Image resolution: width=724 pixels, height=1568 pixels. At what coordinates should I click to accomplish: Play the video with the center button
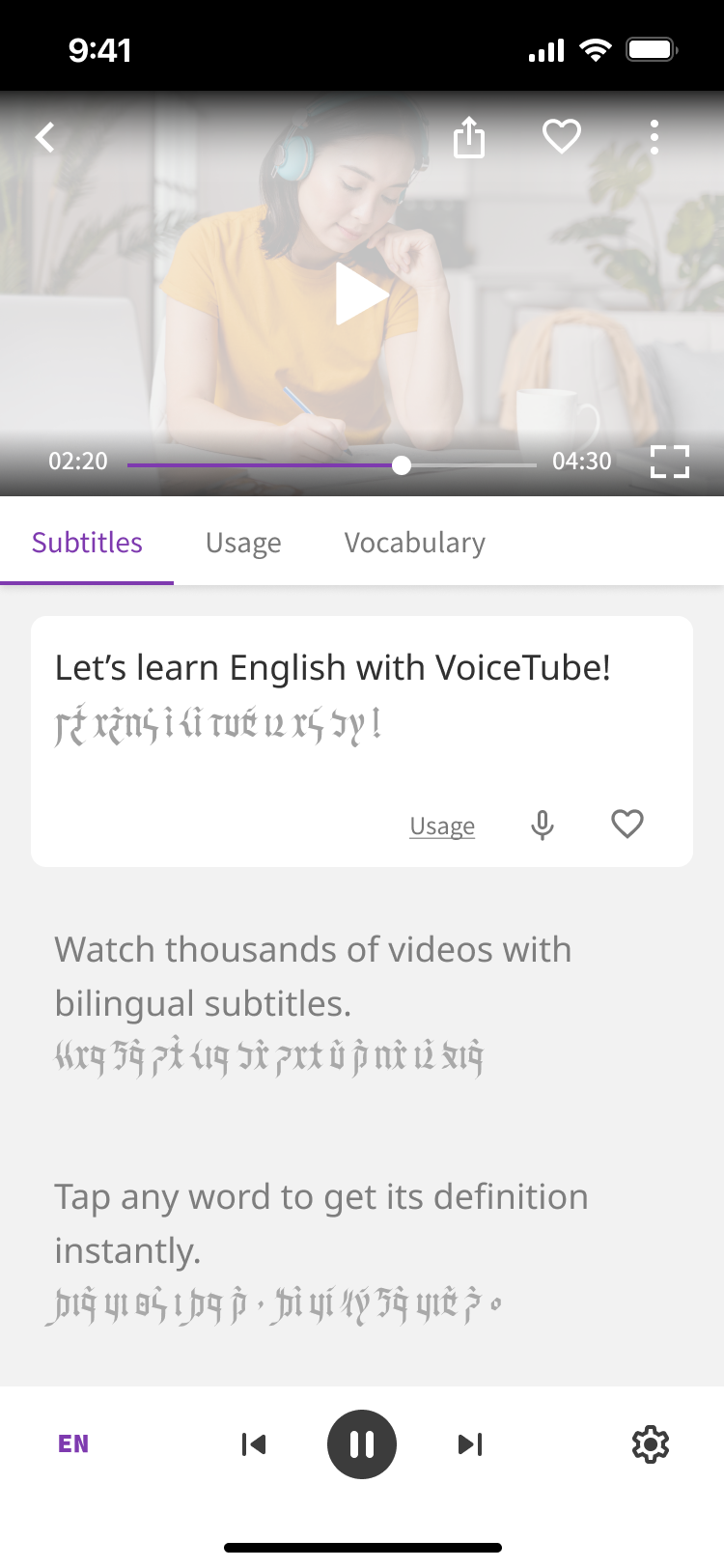pos(362,294)
